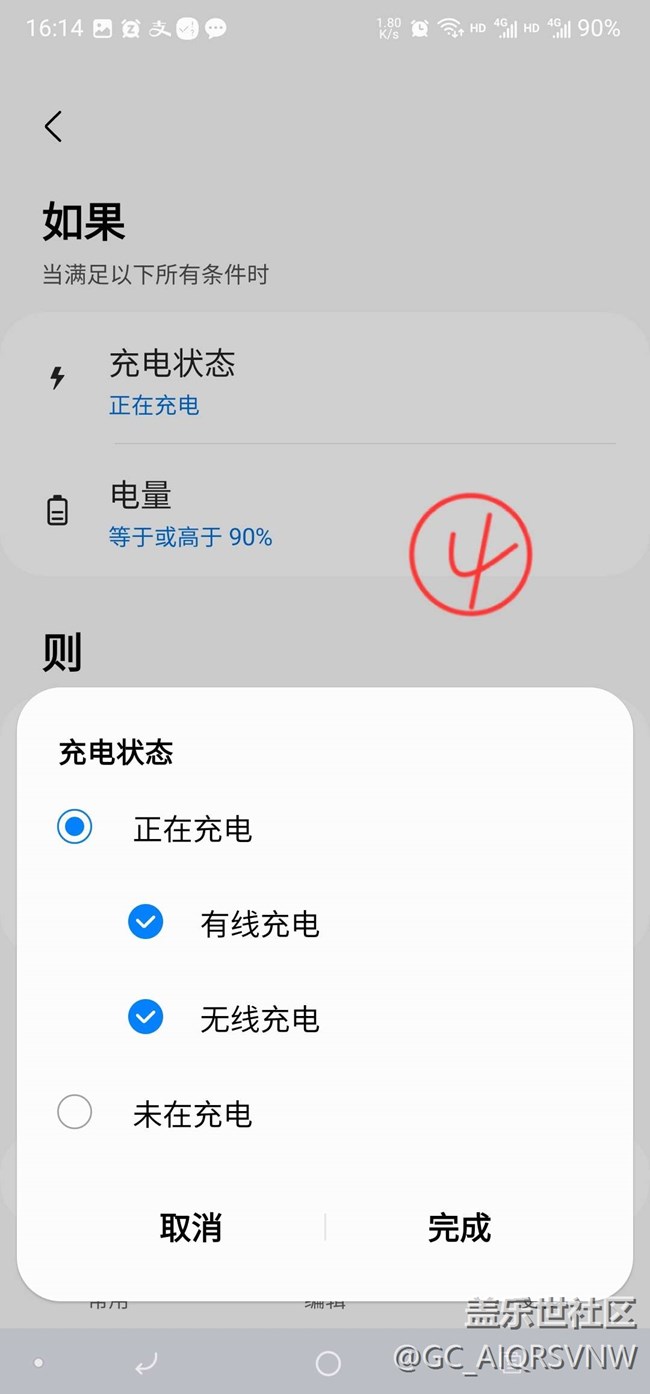Tap the system home button
The height and width of the screenshot is (1394, 650).
(x=328, y=1362)
